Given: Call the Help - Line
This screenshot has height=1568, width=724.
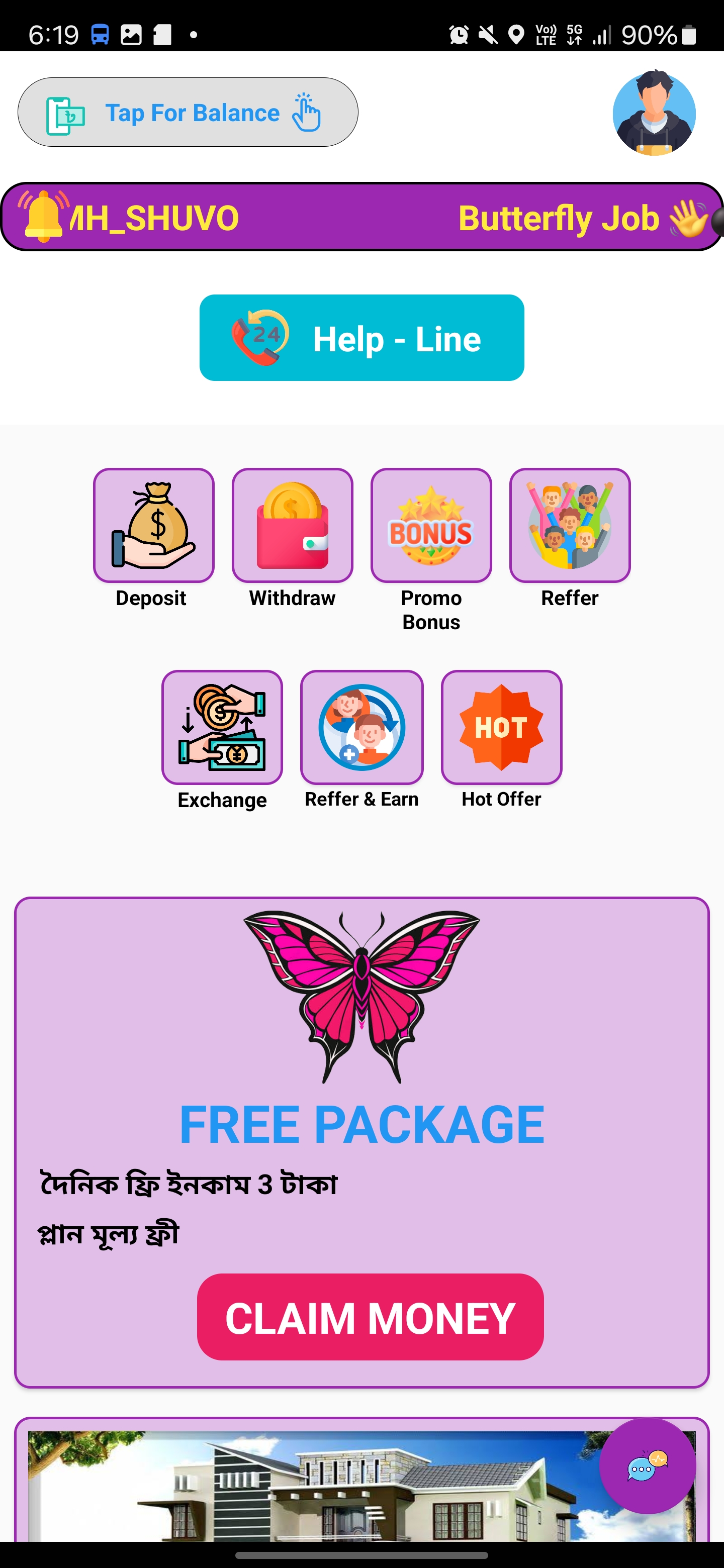Looking at the screenshot, I should (361, 338).
